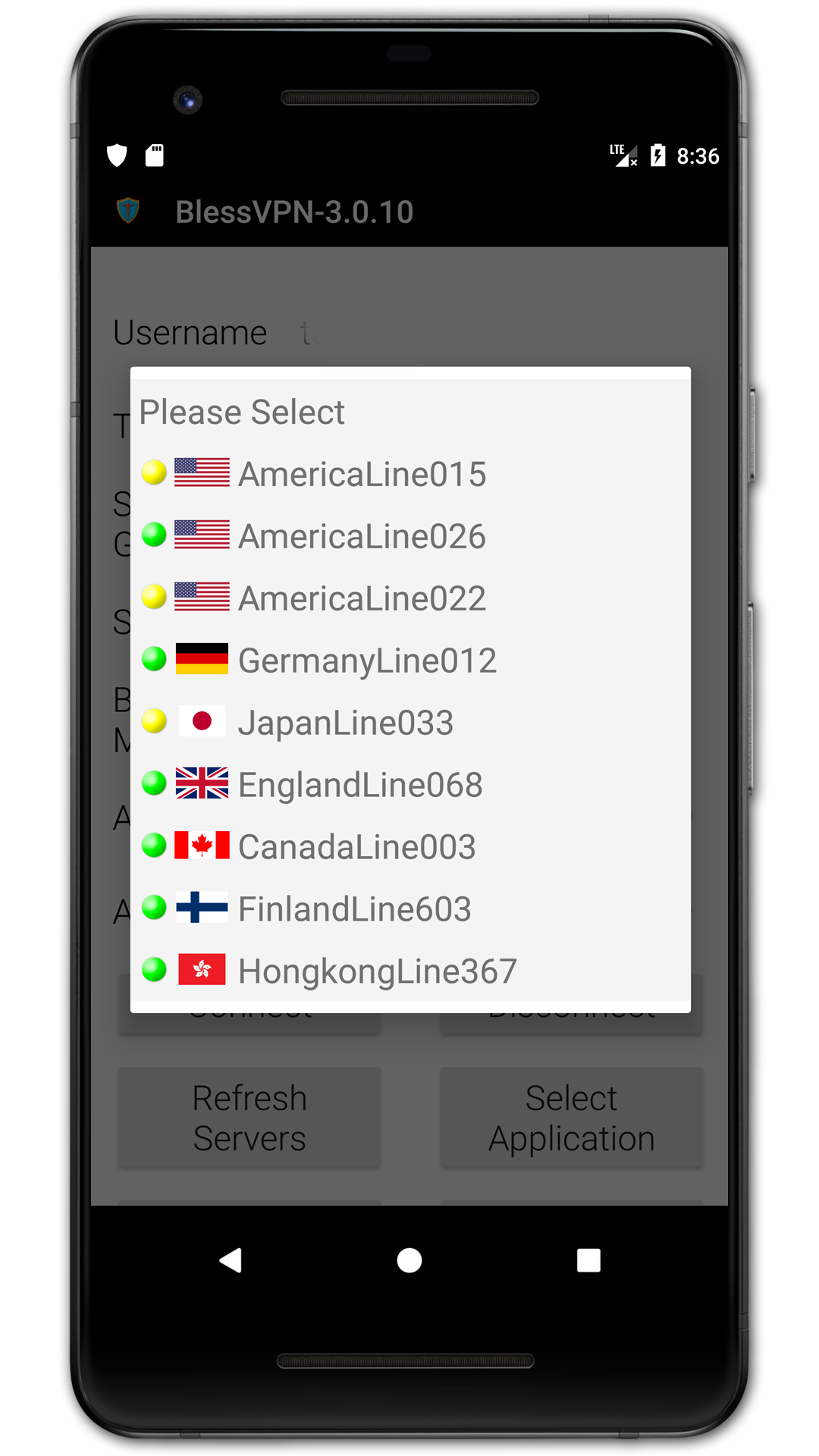Pick CanadaLine003 from the list
The width and height of the screenshot is (819, 1456).
click(x=410, y=846)
